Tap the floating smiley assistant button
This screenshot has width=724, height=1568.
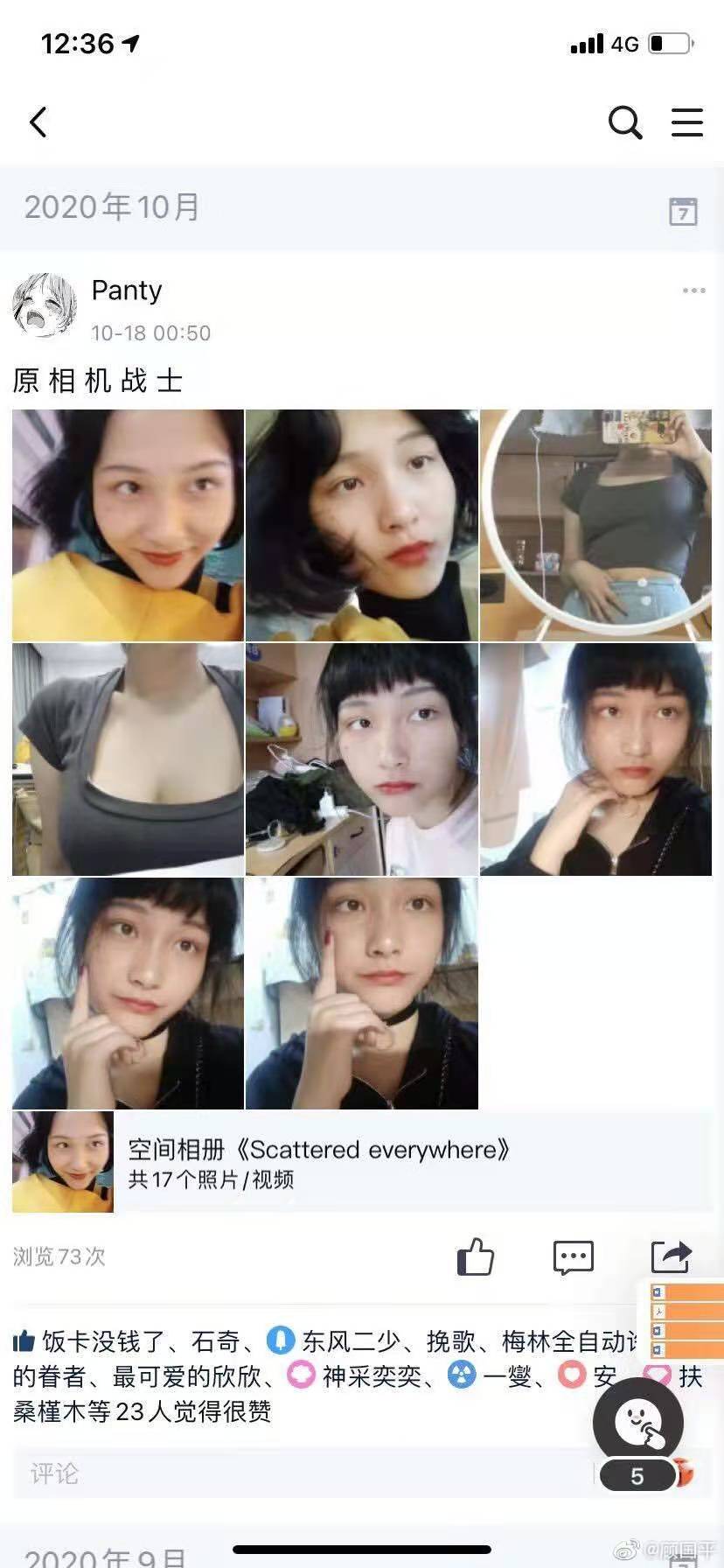click(638, 1423)
